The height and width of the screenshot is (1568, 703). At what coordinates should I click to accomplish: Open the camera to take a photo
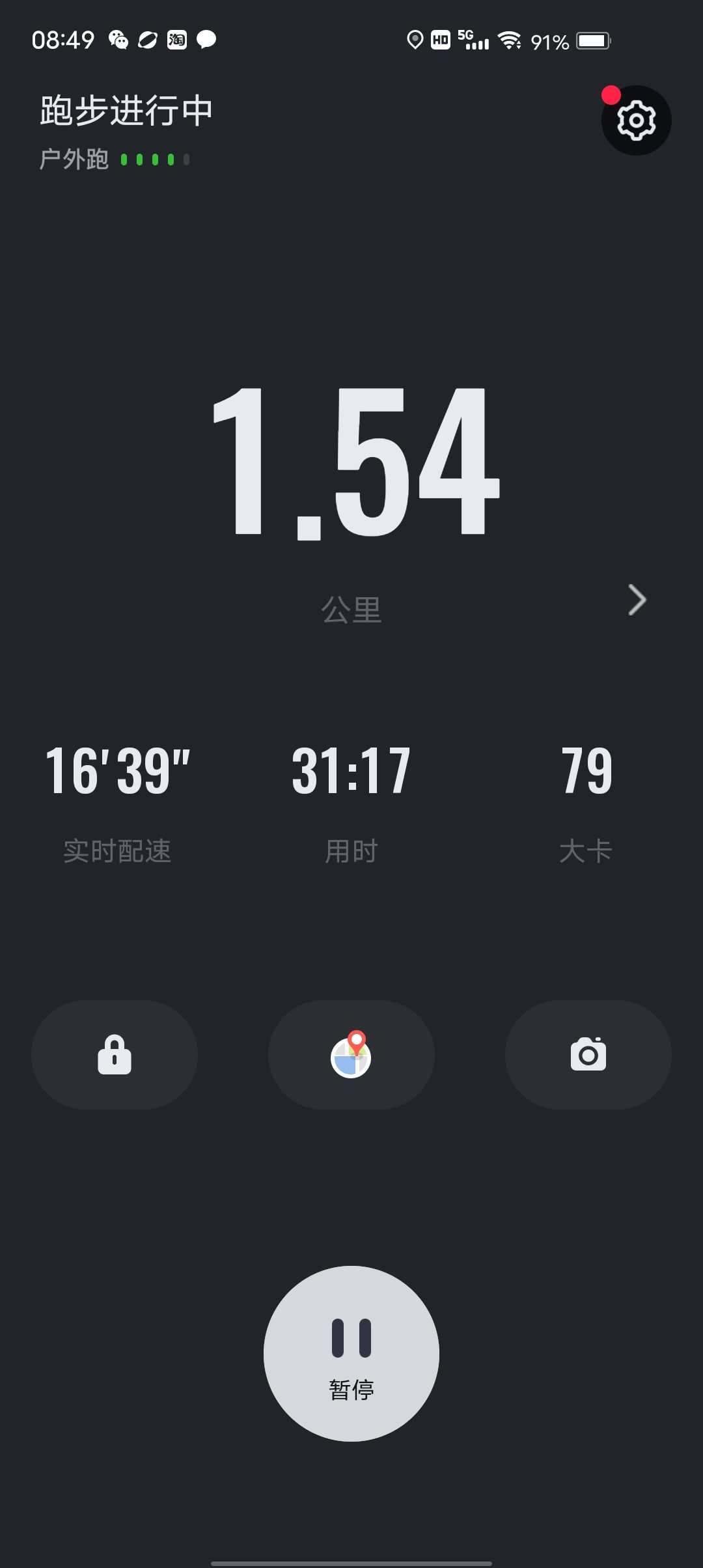[588, 1055]
